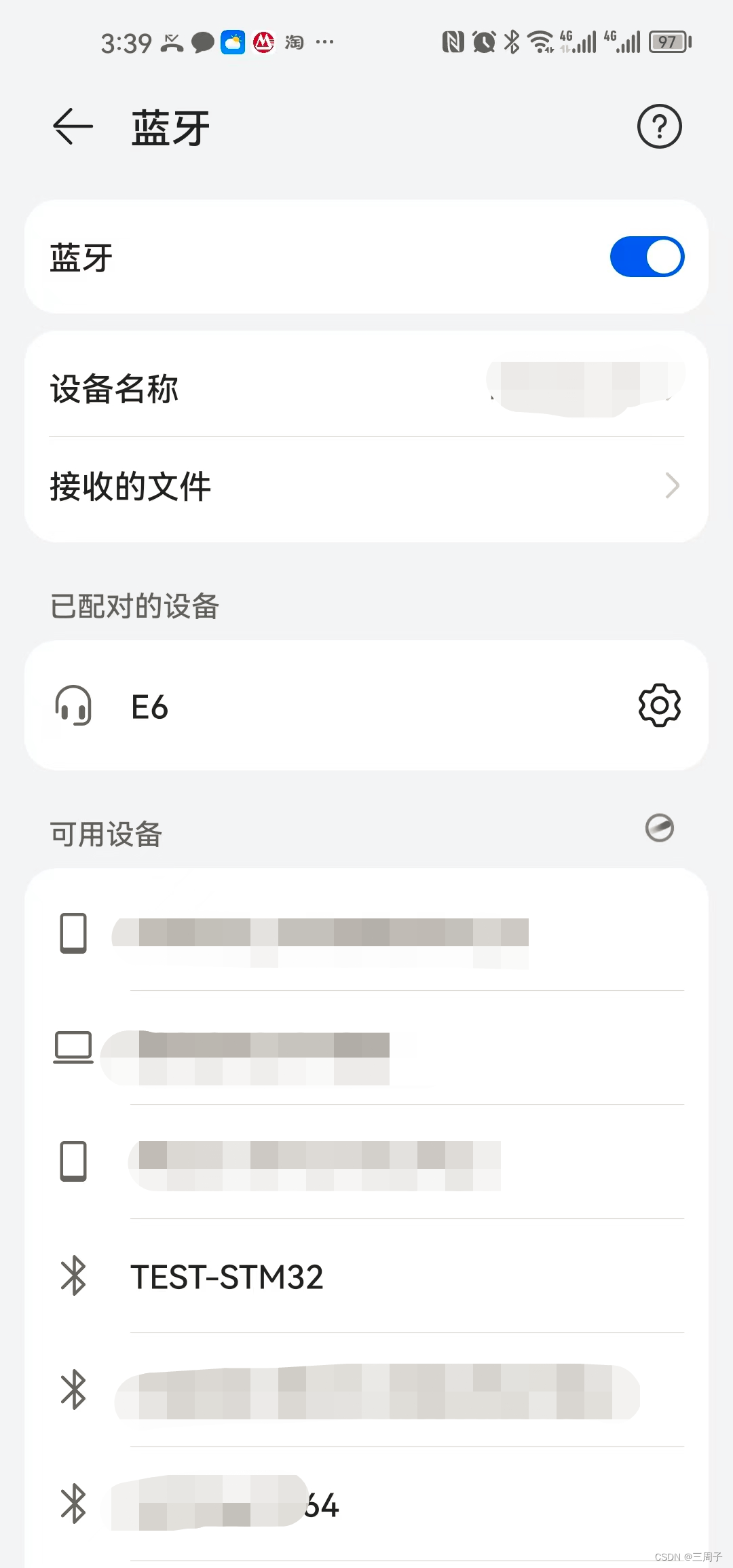The image size is (733, 1568).
Task: Go back from the 蓝牙 page
Action: [x=73, y=127]
